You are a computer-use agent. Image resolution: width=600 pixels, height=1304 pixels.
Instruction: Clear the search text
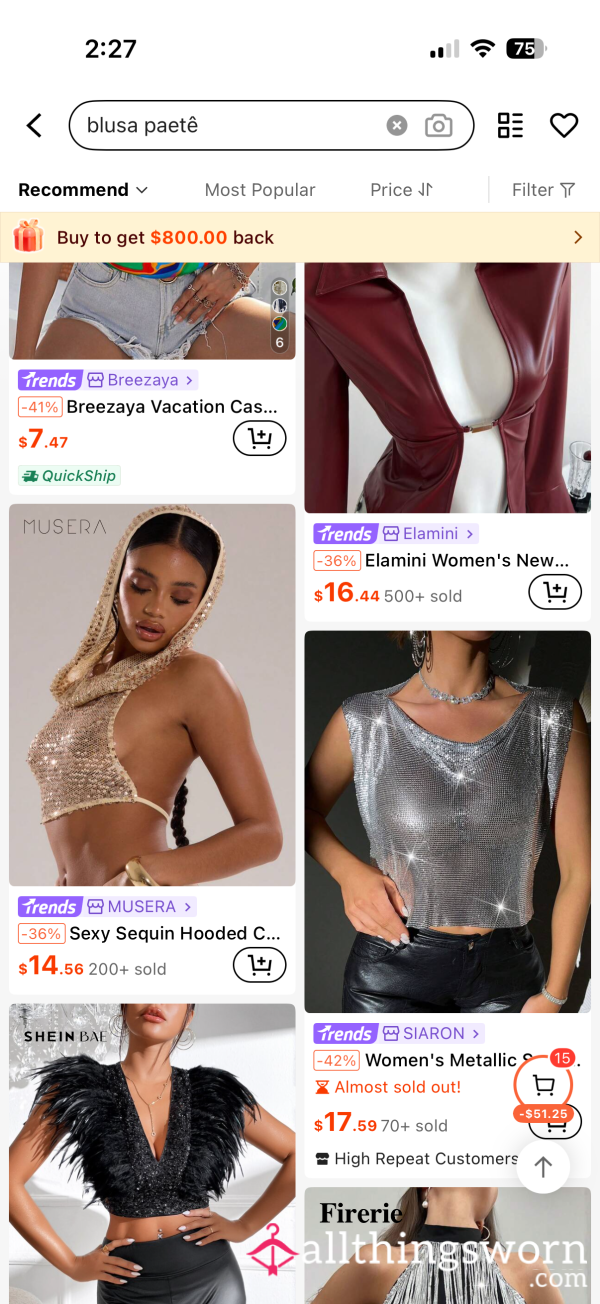[397, 125]
